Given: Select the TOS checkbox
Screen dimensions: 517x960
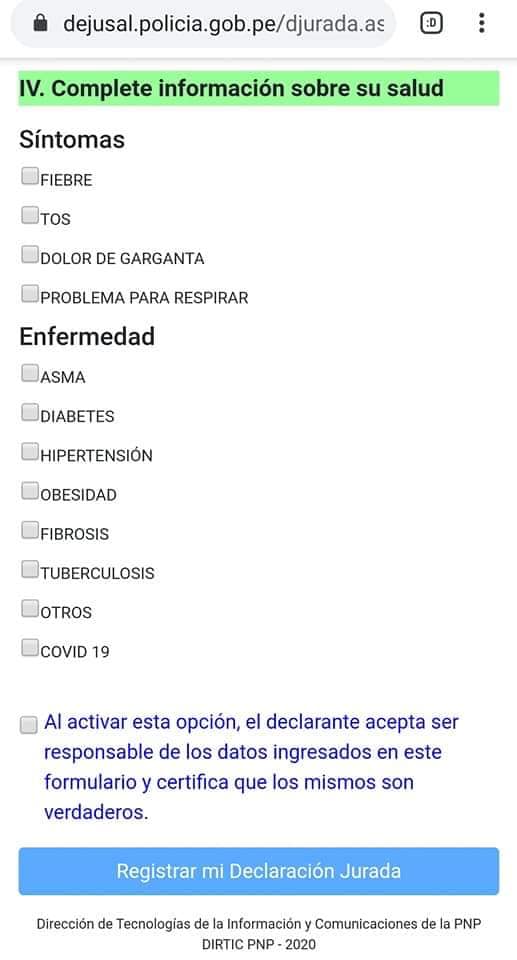Looking at the screenshot, I should click(x=29, y=216).
